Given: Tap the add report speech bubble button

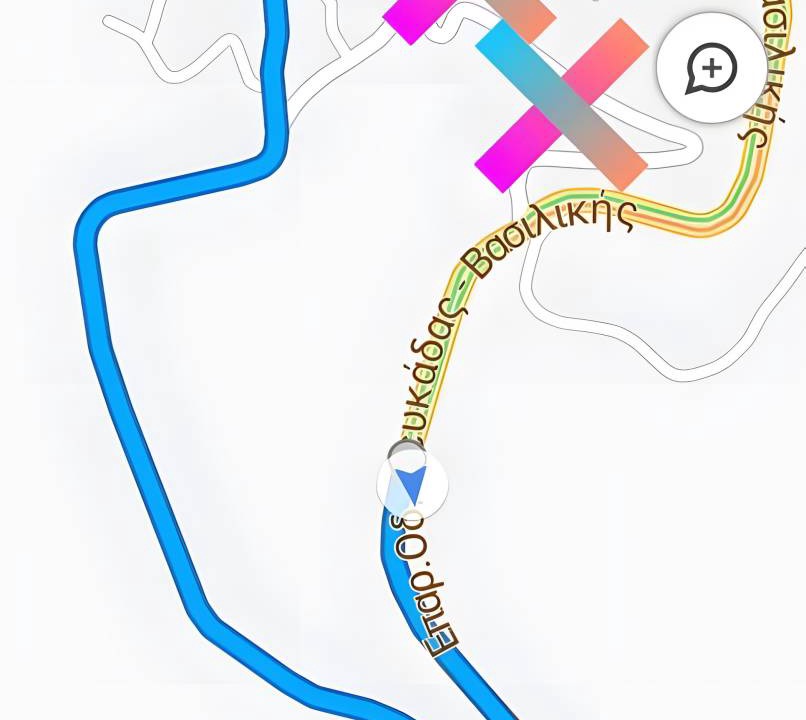Looking at the screenshot, I should coord(711,69).
